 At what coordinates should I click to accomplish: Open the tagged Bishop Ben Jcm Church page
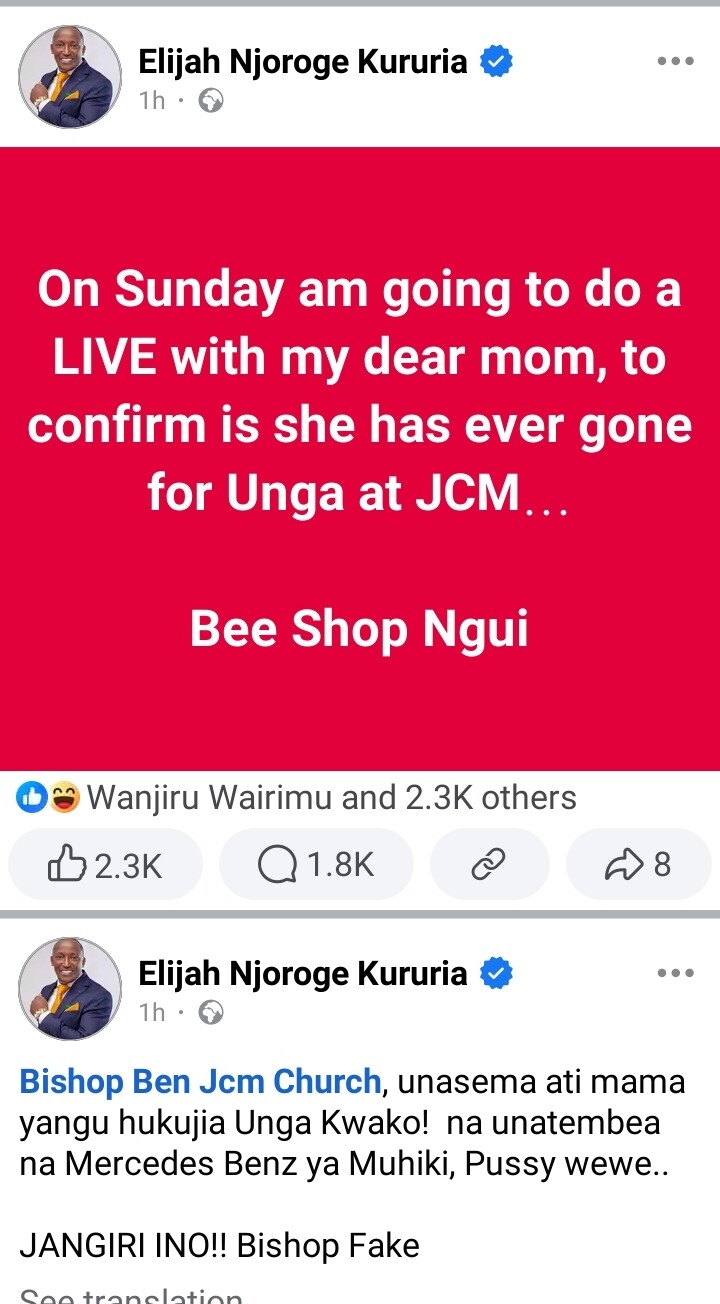coord(200,1080)
